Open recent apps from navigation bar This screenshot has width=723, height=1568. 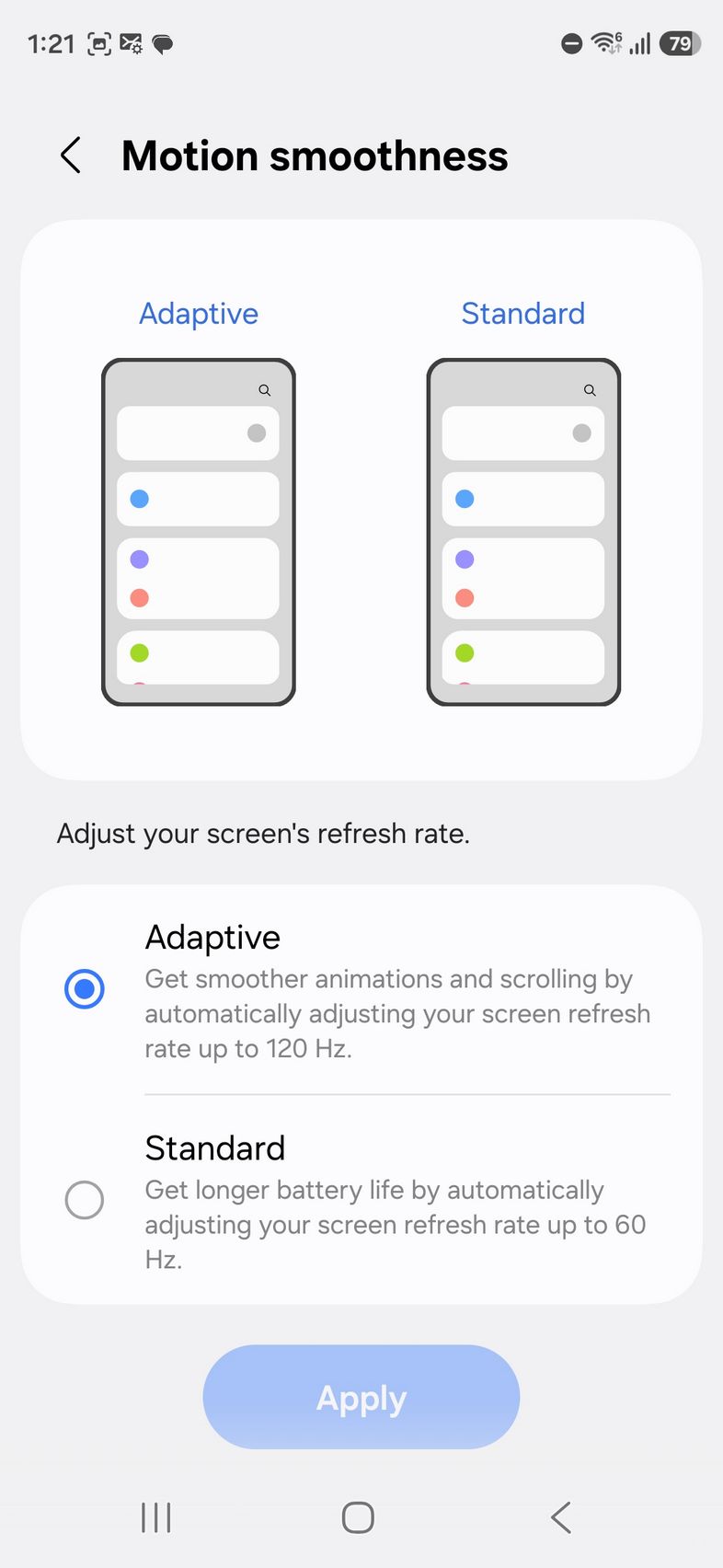(x=156, y=1517)
